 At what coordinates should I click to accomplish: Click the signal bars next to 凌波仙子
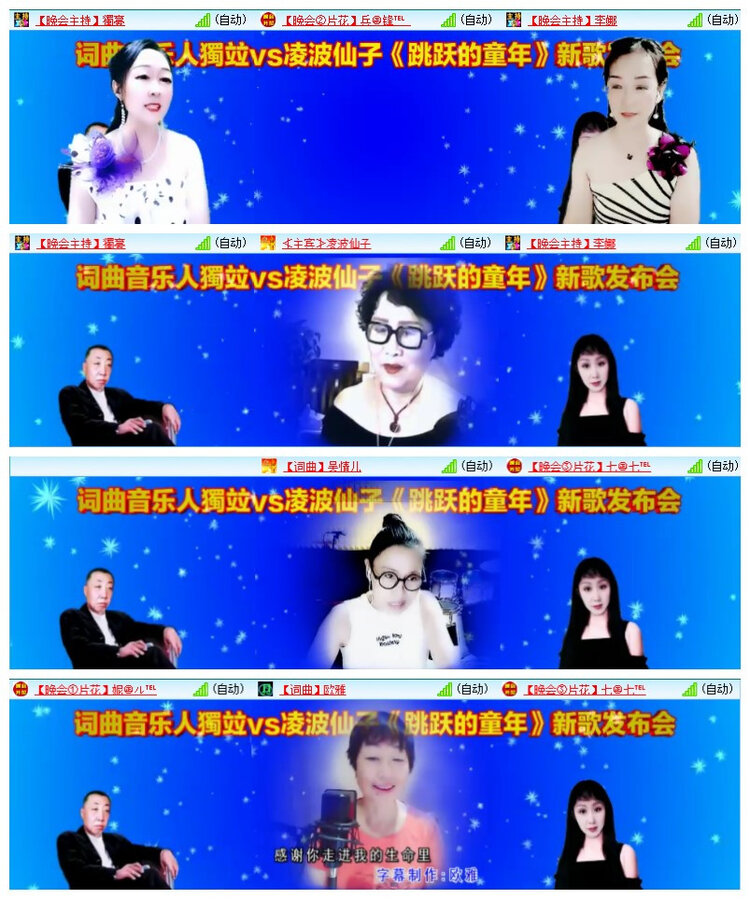(x=449, y=241)
